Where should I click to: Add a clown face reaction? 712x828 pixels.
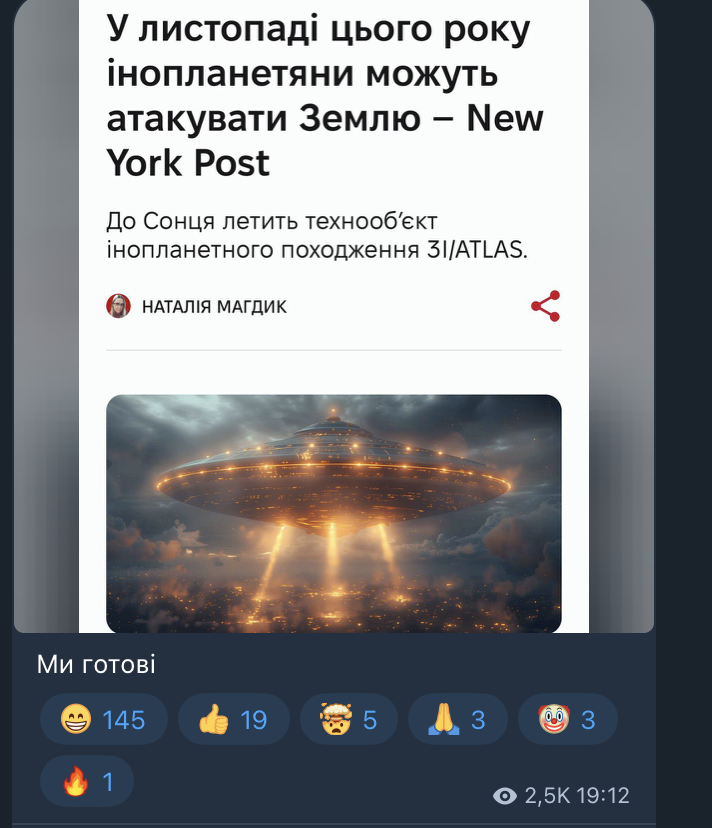pyautogui.click(x=567, y=719)
